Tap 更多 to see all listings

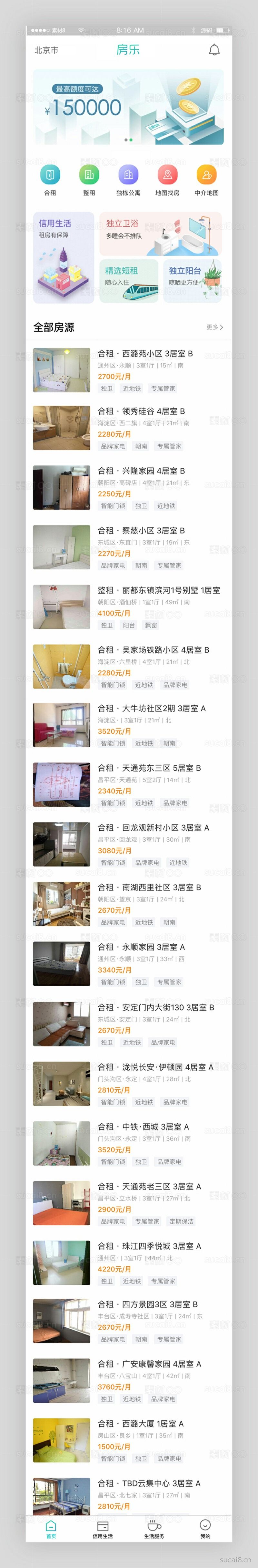pos(215,327)
